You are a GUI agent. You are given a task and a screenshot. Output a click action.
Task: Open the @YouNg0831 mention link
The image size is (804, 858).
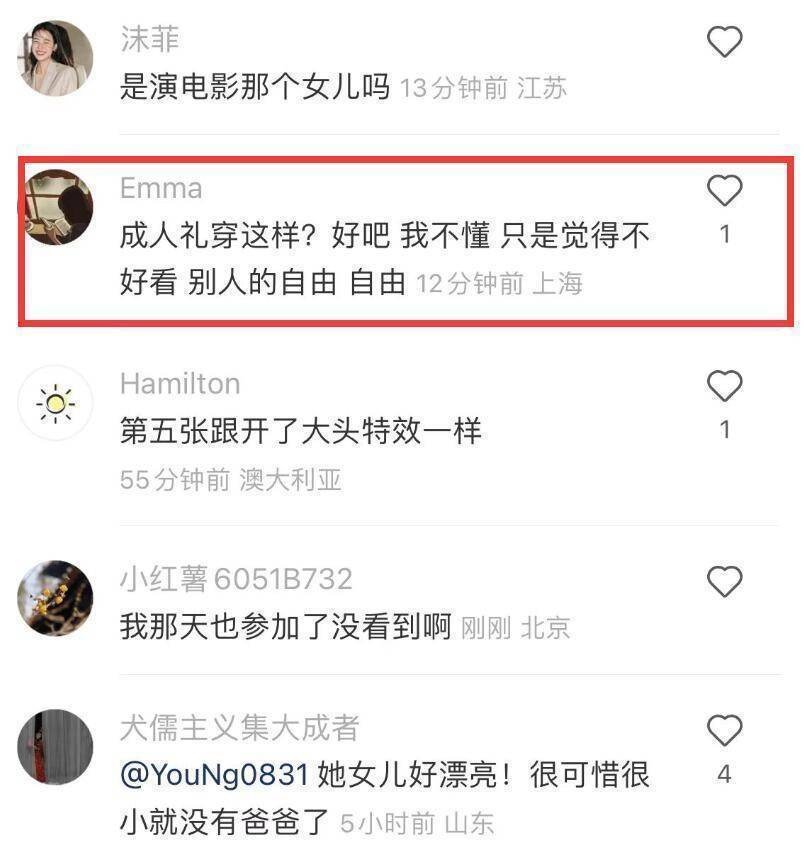(218, 773)
